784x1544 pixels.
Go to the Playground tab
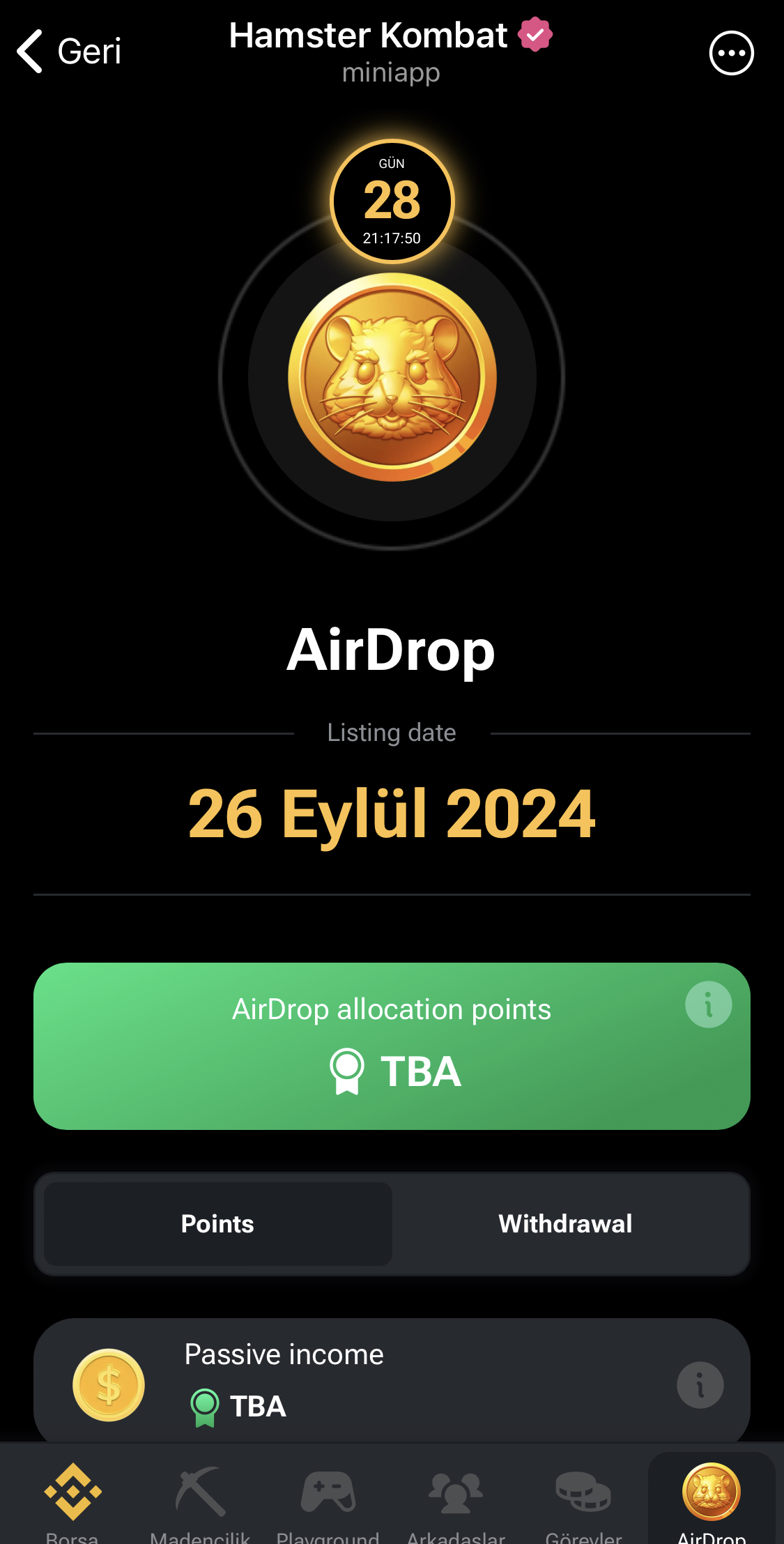pos(328,1499)
